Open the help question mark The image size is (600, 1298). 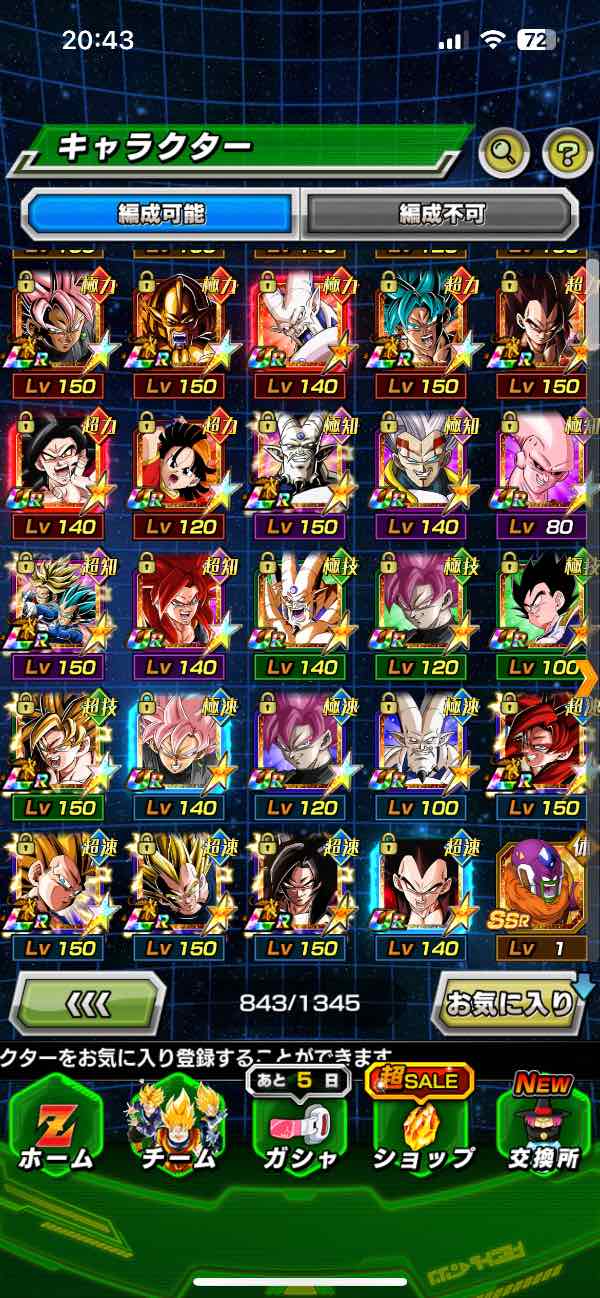pos(567,152)
